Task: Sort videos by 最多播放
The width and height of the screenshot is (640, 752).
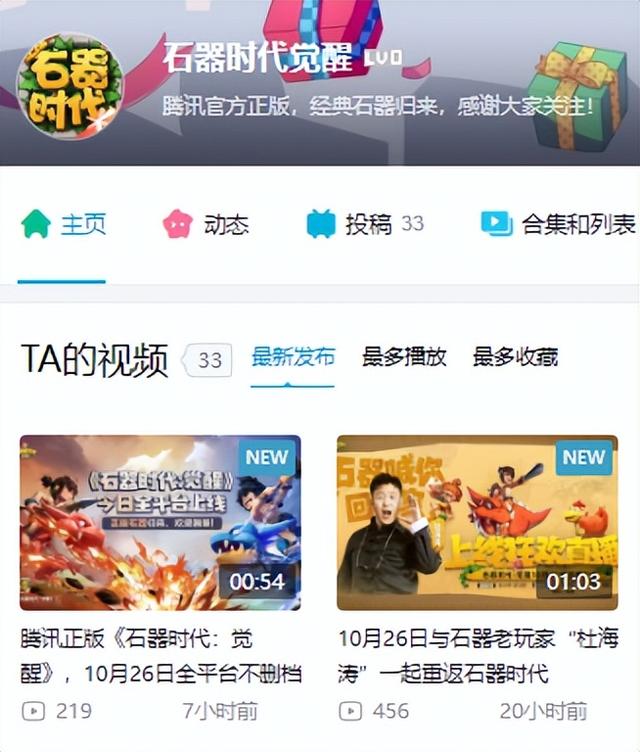Action: point(404,357)
